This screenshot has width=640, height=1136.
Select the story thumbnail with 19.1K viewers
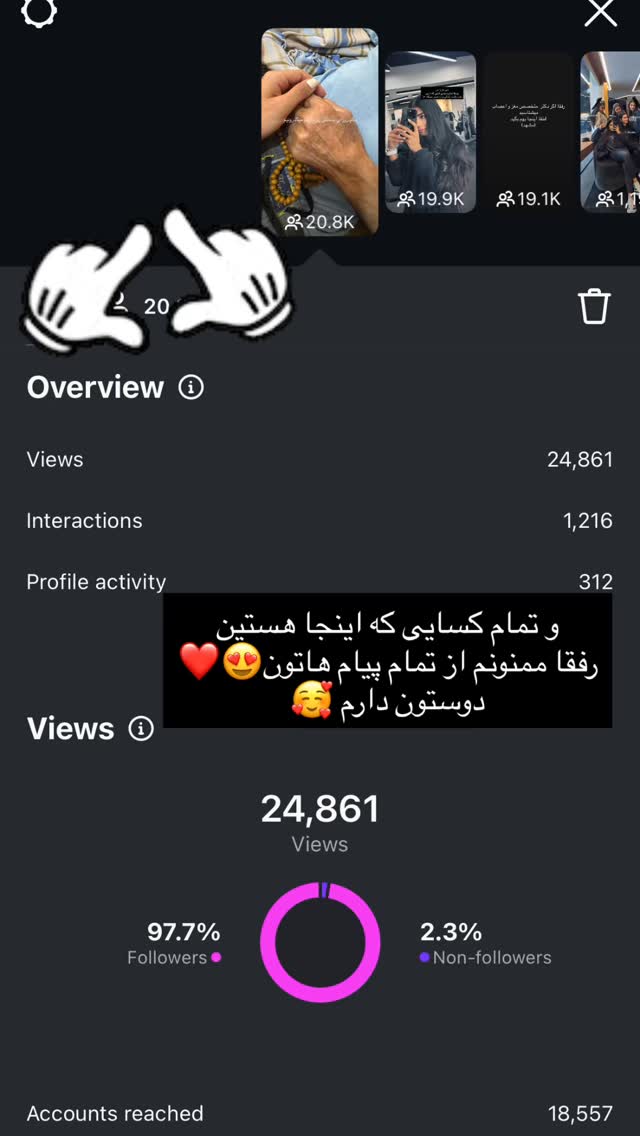tap(528, 133)
